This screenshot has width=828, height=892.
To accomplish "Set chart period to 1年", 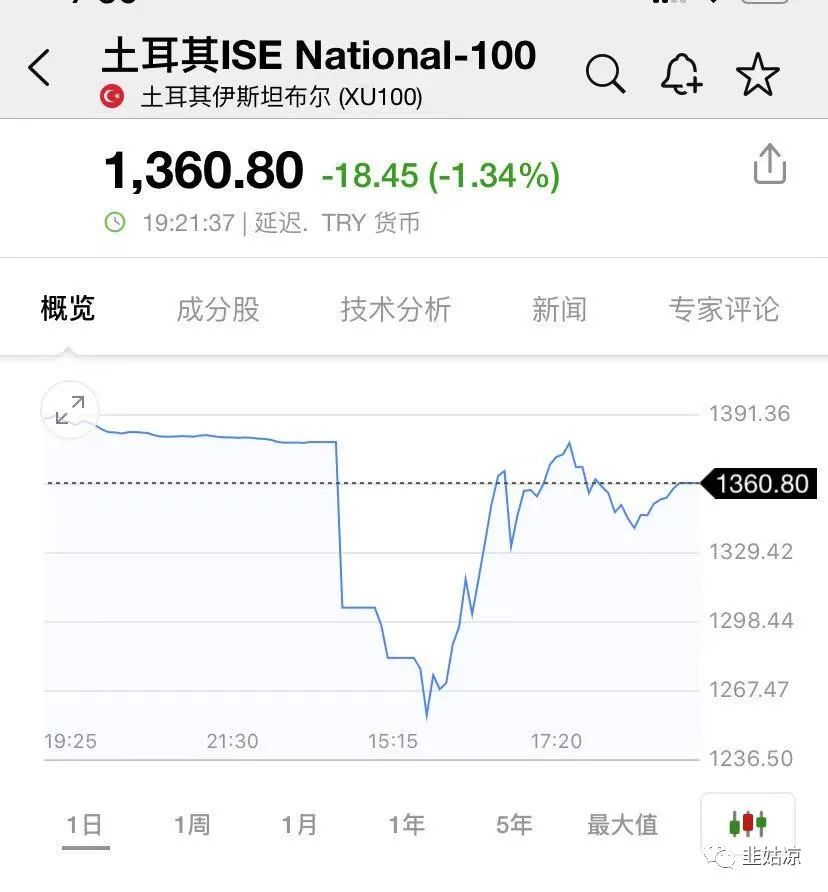I will tap(407, 825).
